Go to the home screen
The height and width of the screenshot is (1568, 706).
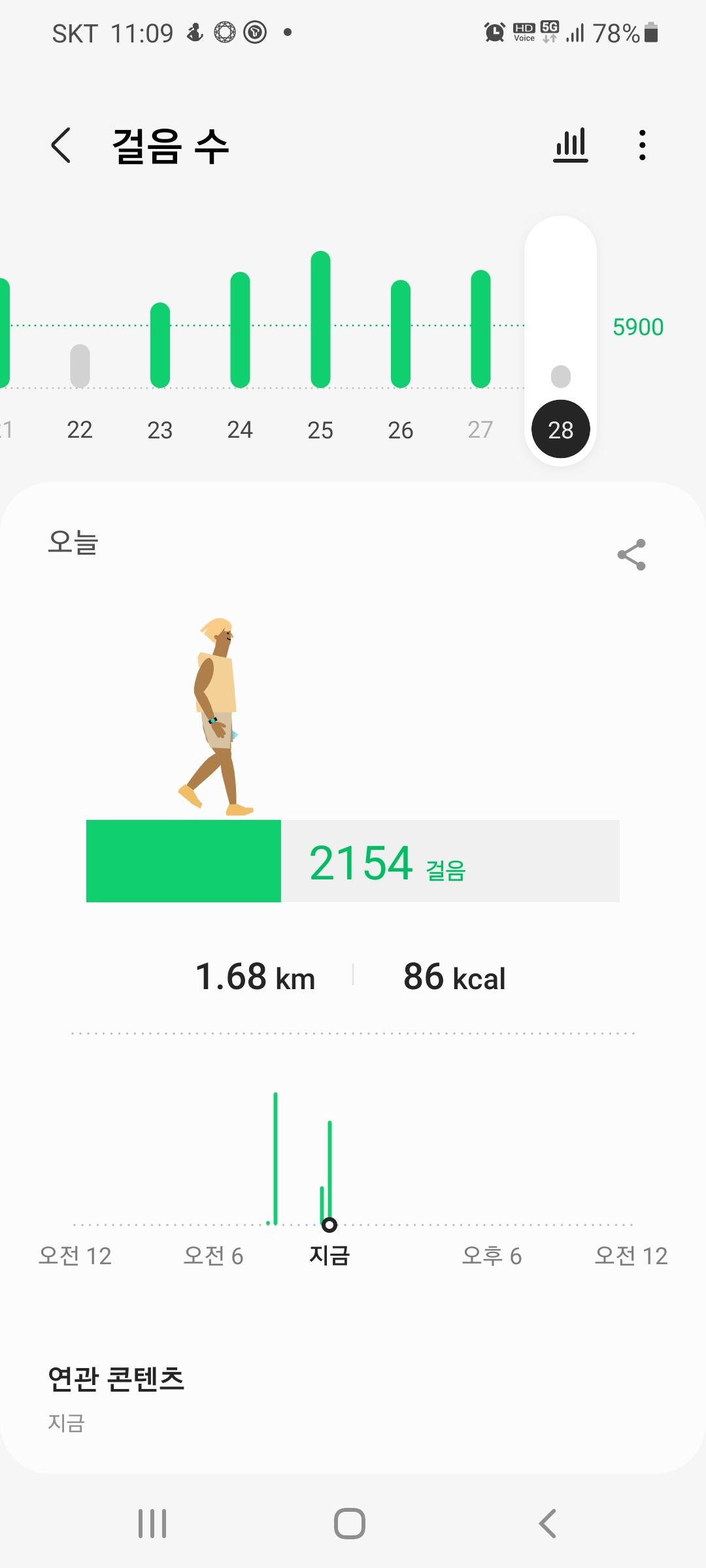click(350, 1524)
